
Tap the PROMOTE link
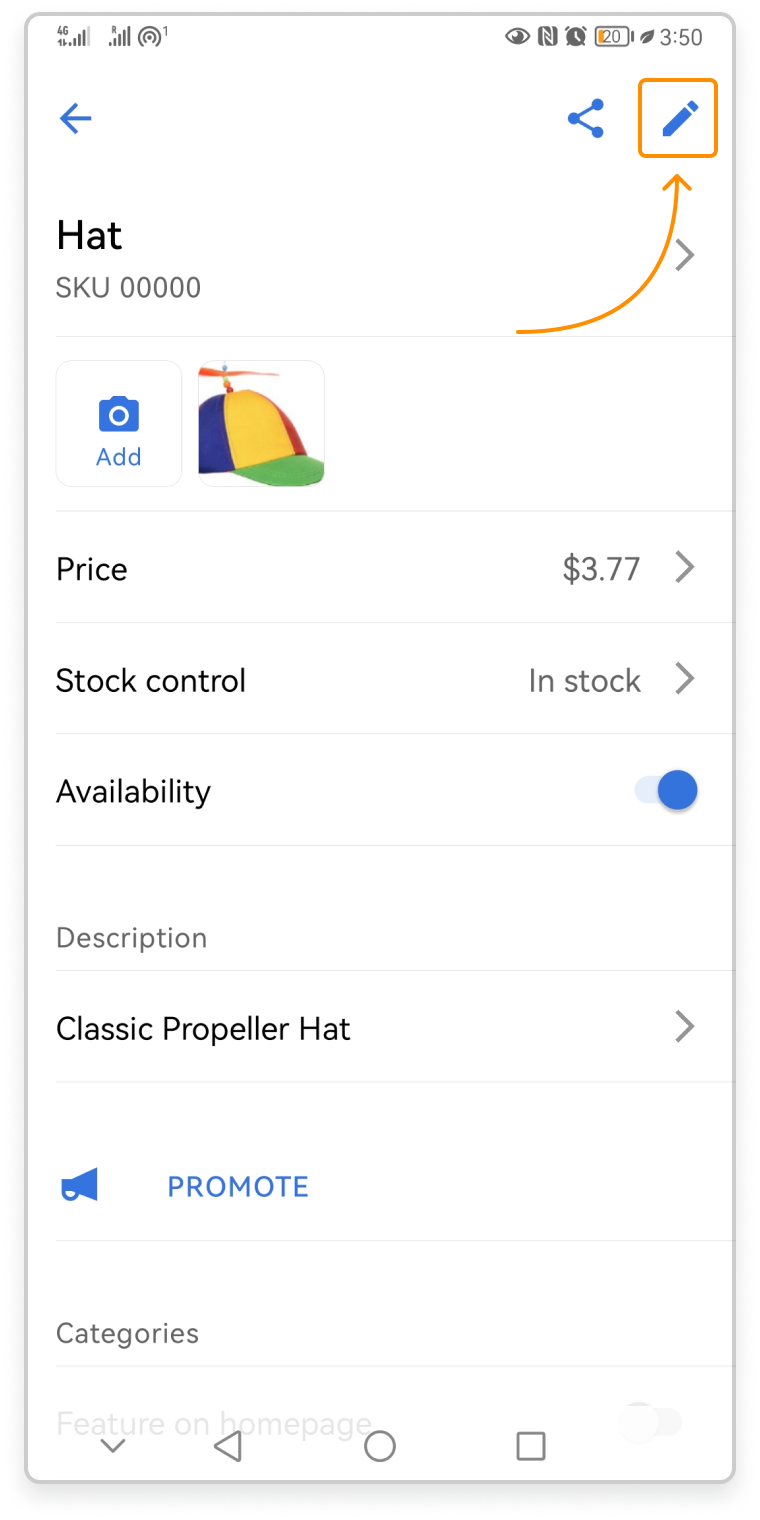pyautogui.click(x=237, y=1186)
